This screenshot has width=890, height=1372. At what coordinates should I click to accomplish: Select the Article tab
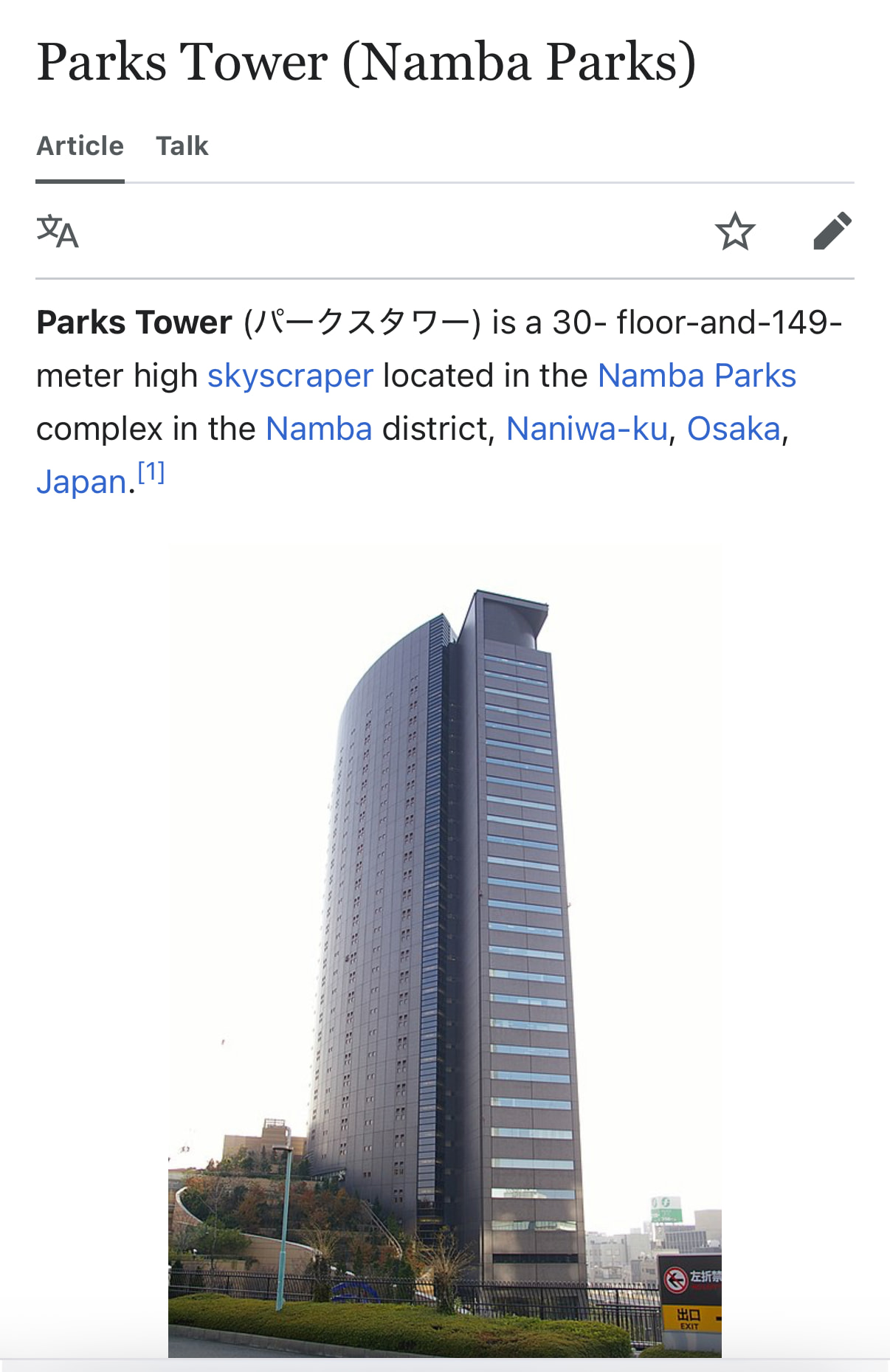[x=80, y=146]
